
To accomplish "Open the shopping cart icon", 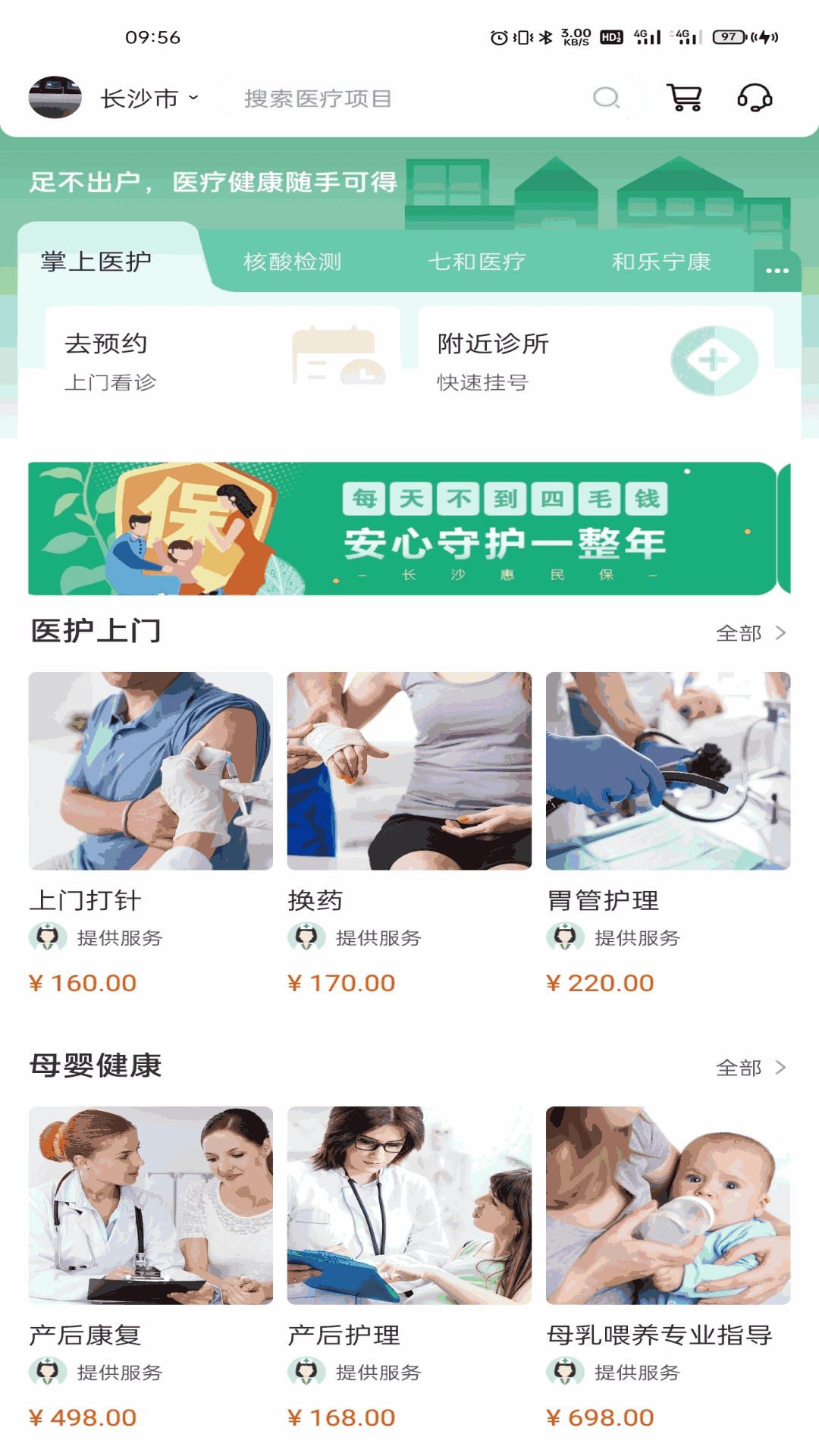I will [x=683, y=98].
